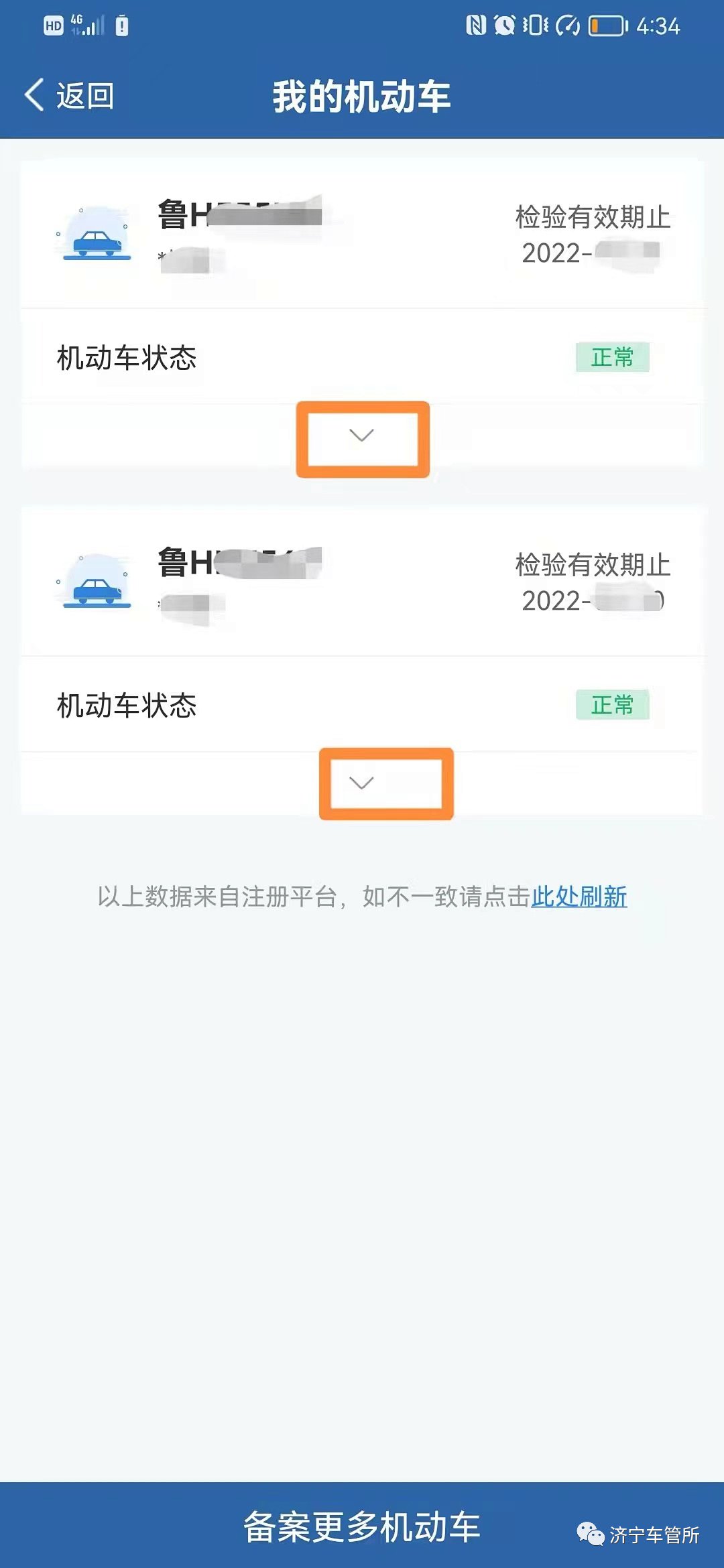Tap the 此处刷新 link to refresh data

(579, 897)
